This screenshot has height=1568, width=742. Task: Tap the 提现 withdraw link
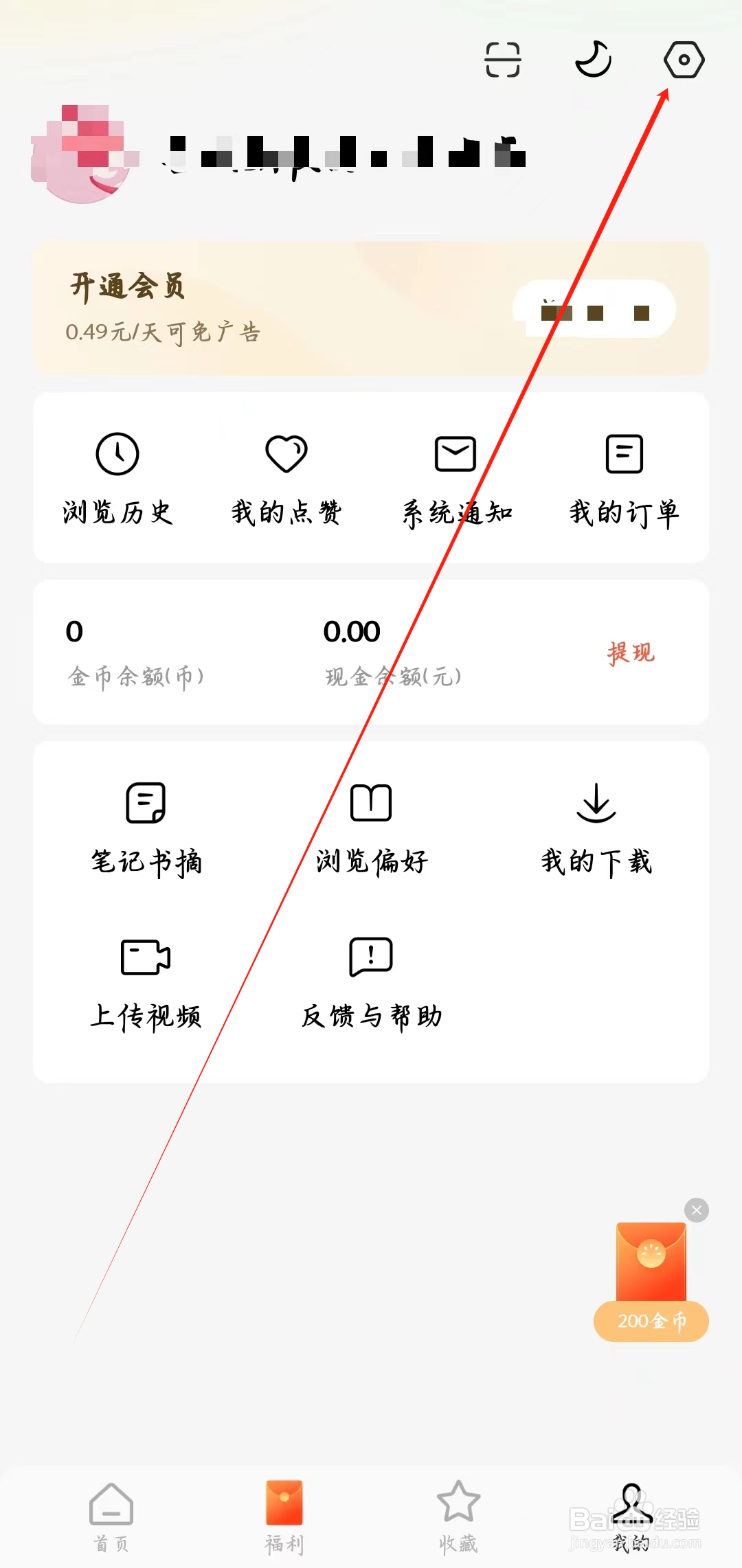(x=632, y=651)
